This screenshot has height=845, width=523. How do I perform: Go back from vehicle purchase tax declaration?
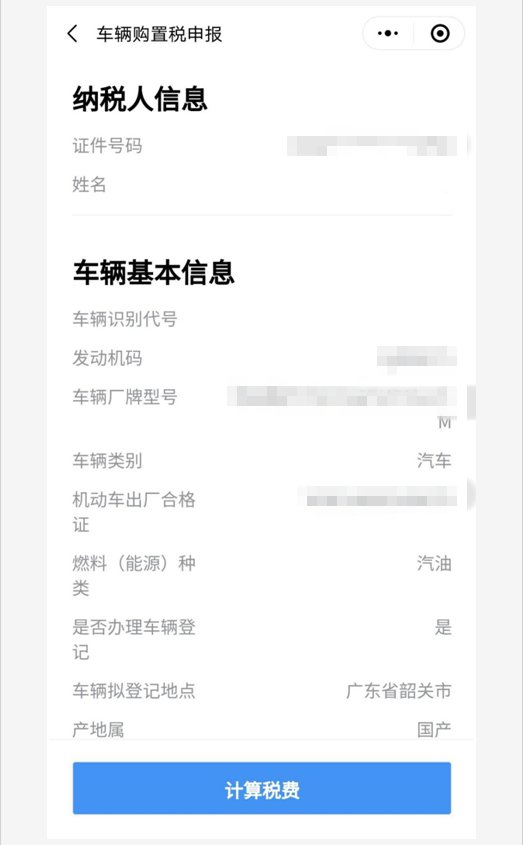pos(73,33)
